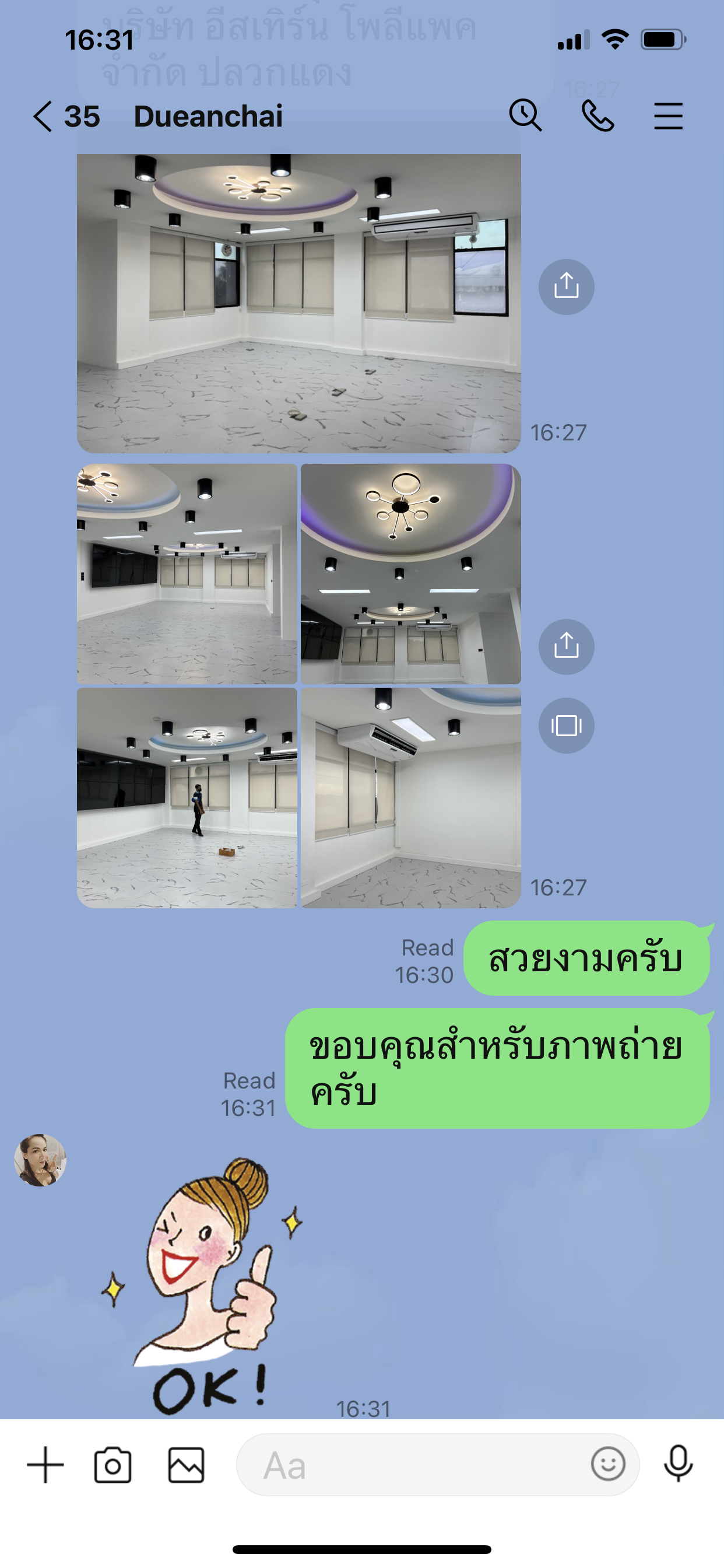Image resolution: width=724 pixels, height=1568 pixels.
Task: View album photos in slideshow
Action: [x=566, y=725]
